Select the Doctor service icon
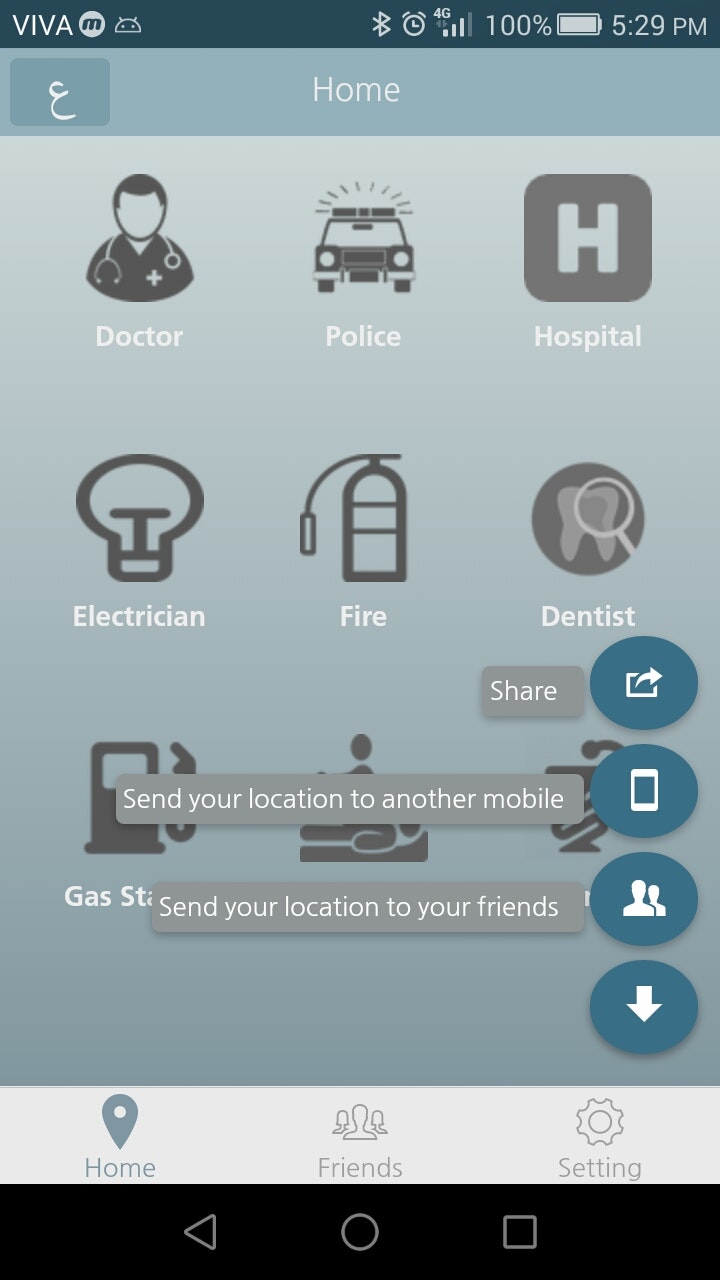 pyautogui.click(x=139, y=240)
